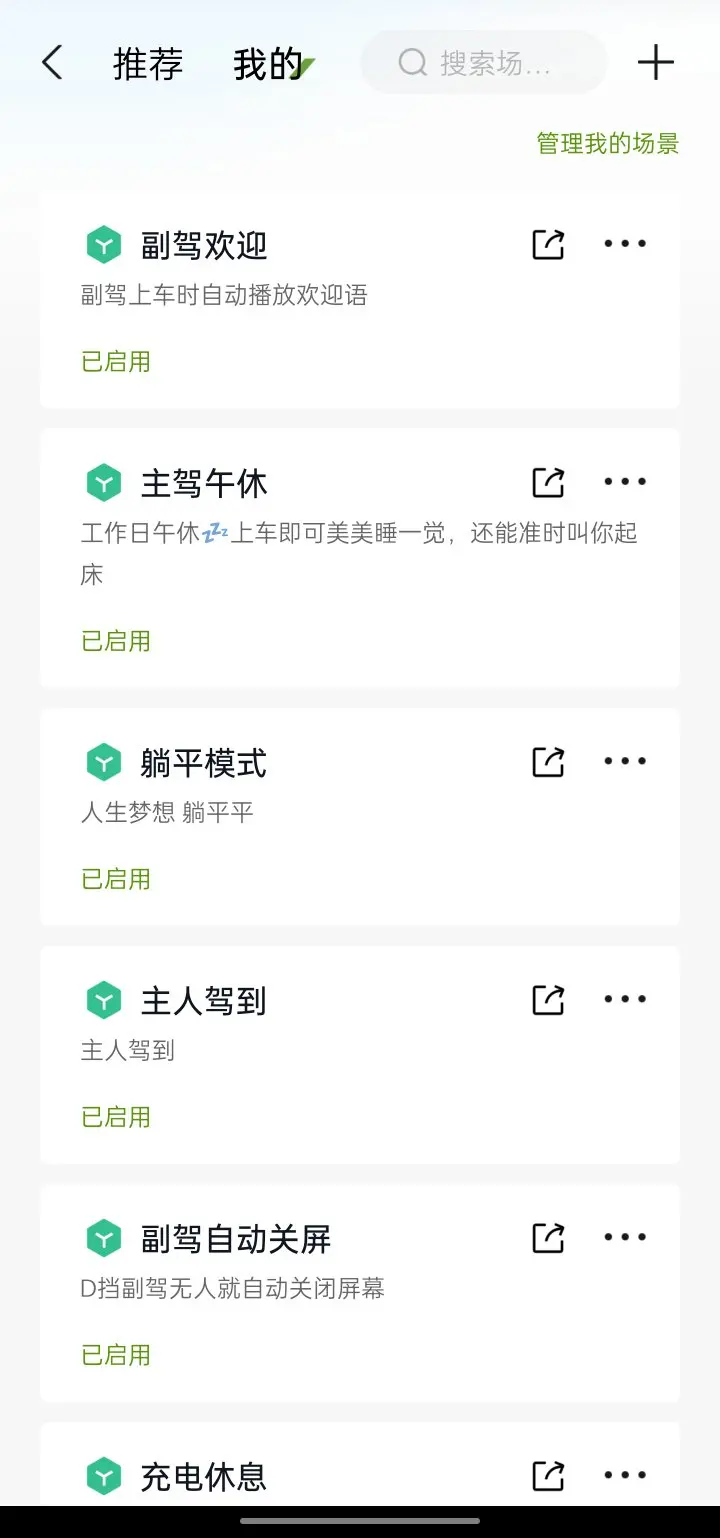Go back using the top-left arrow
Screen dimensions: 720x1538
52,64
